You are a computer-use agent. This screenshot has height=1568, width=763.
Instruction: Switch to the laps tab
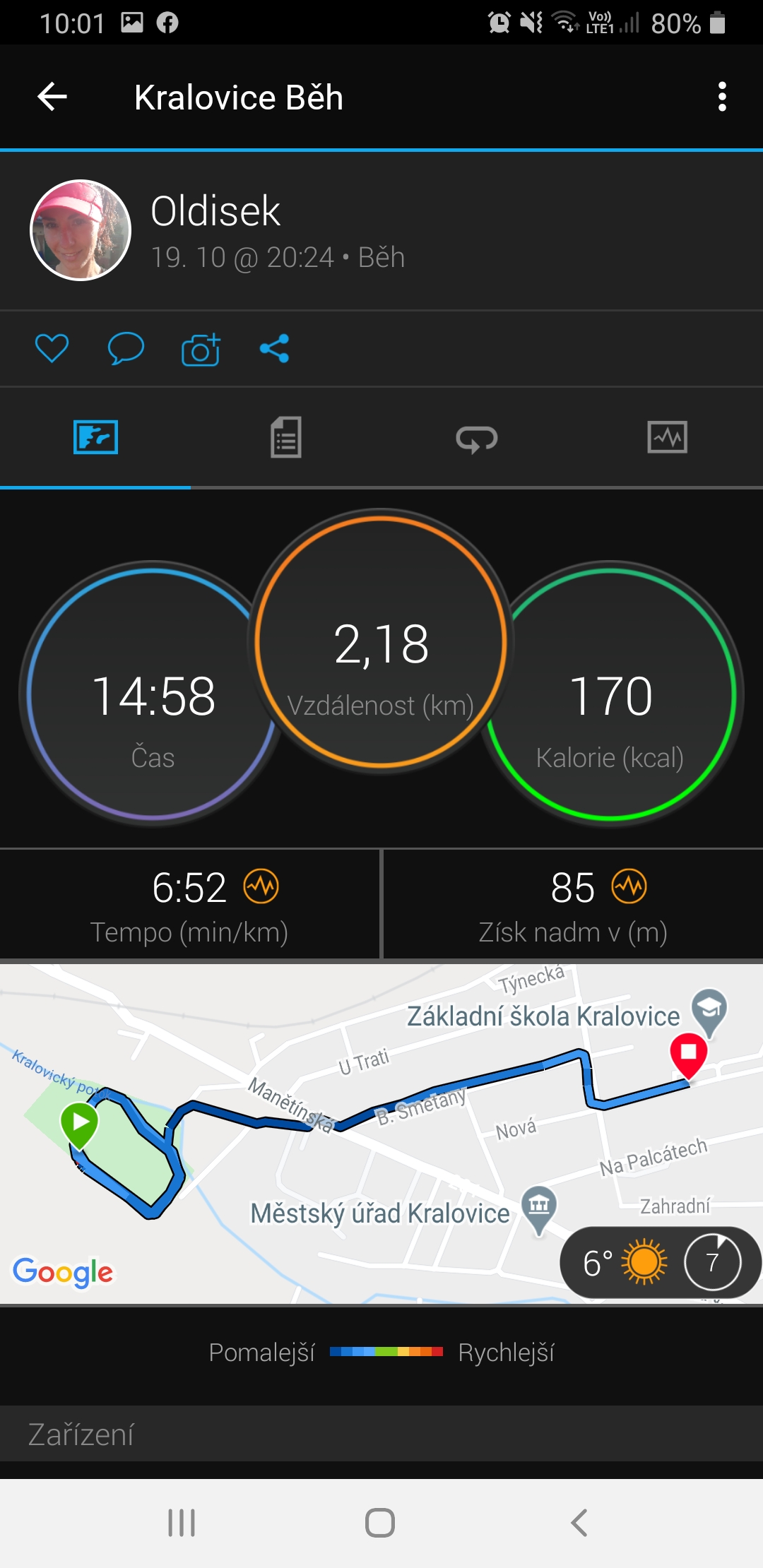[477, 439]
